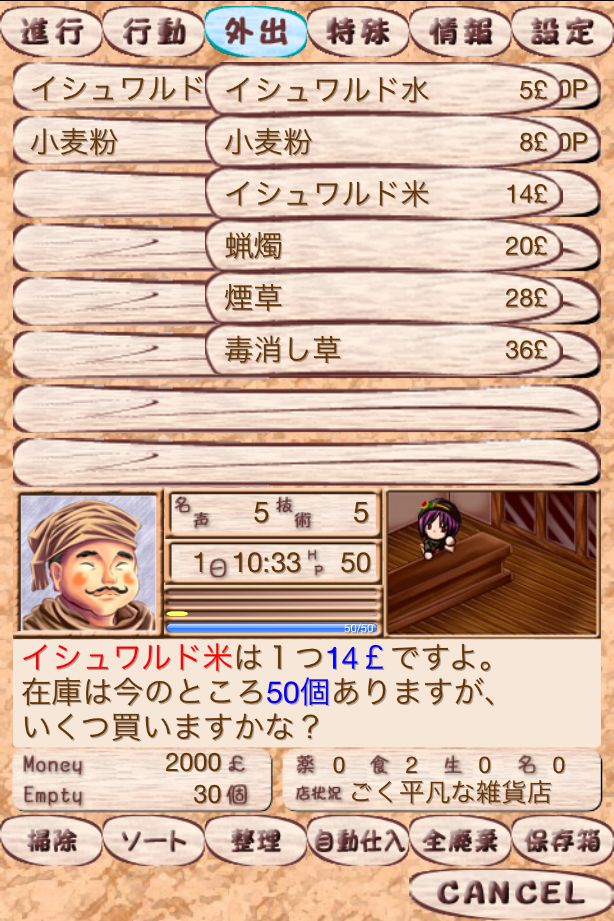Sort items with ソート
This screenshot has height=921, width=614.
[x=154, y=841]
